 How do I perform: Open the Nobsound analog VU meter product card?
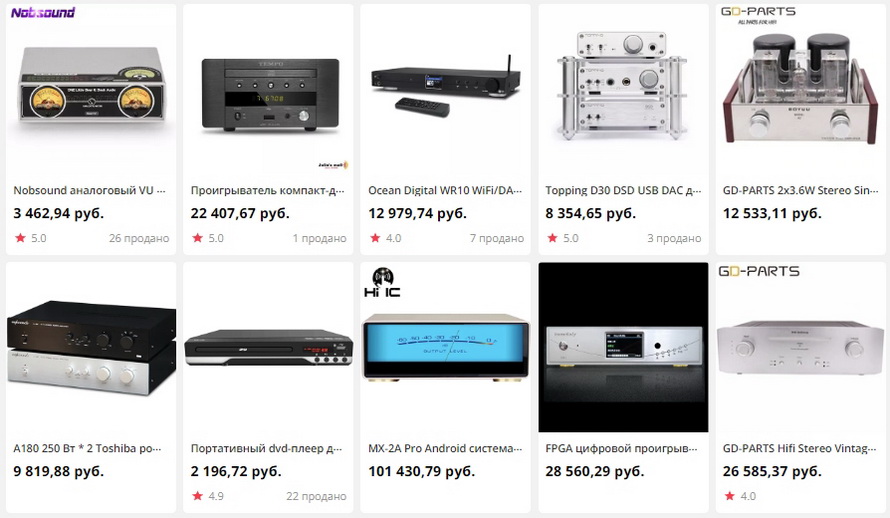[x=90, y=189]
